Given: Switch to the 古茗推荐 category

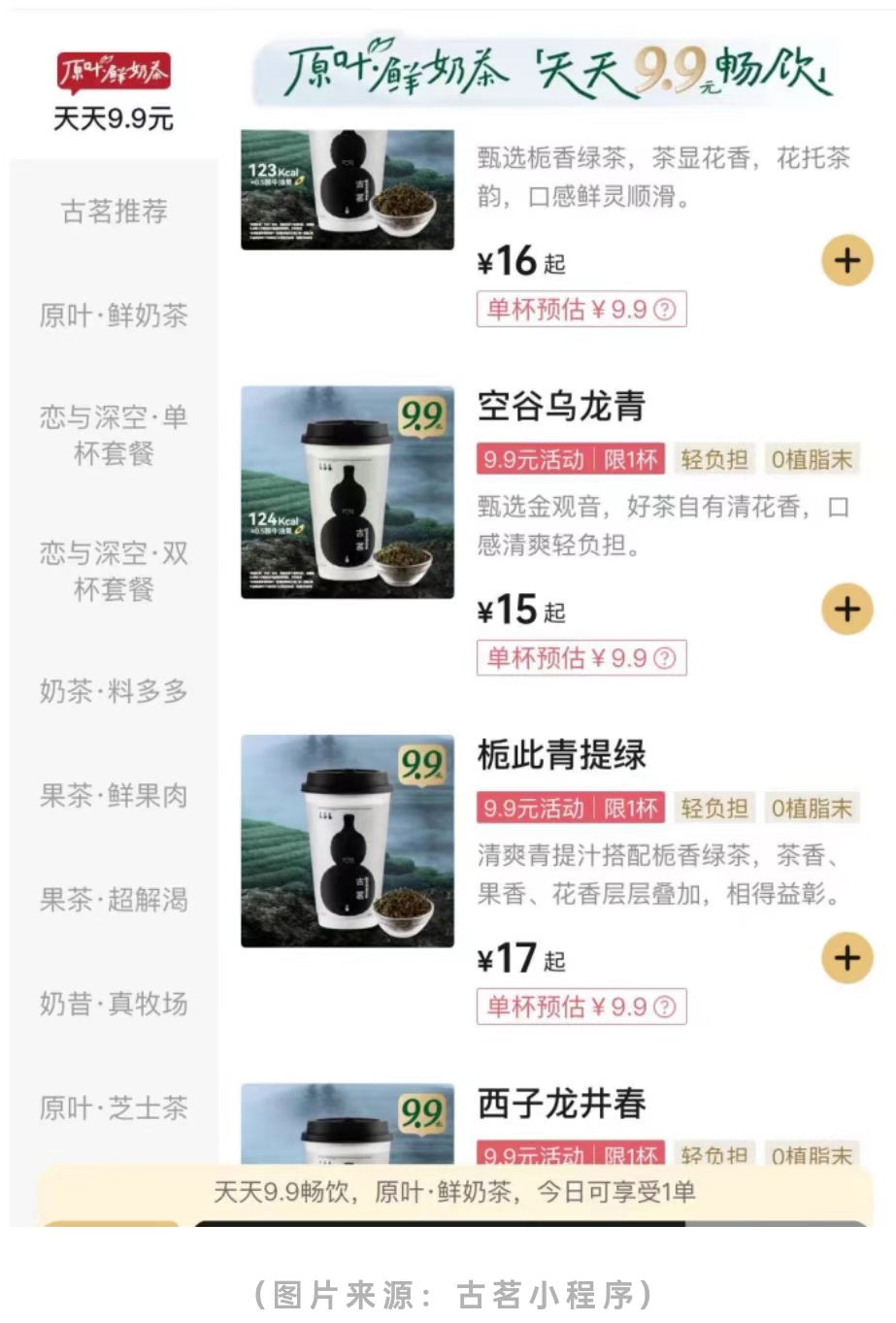Looking at the screenshot, I should pyautogui.click(x=114, y=212).
